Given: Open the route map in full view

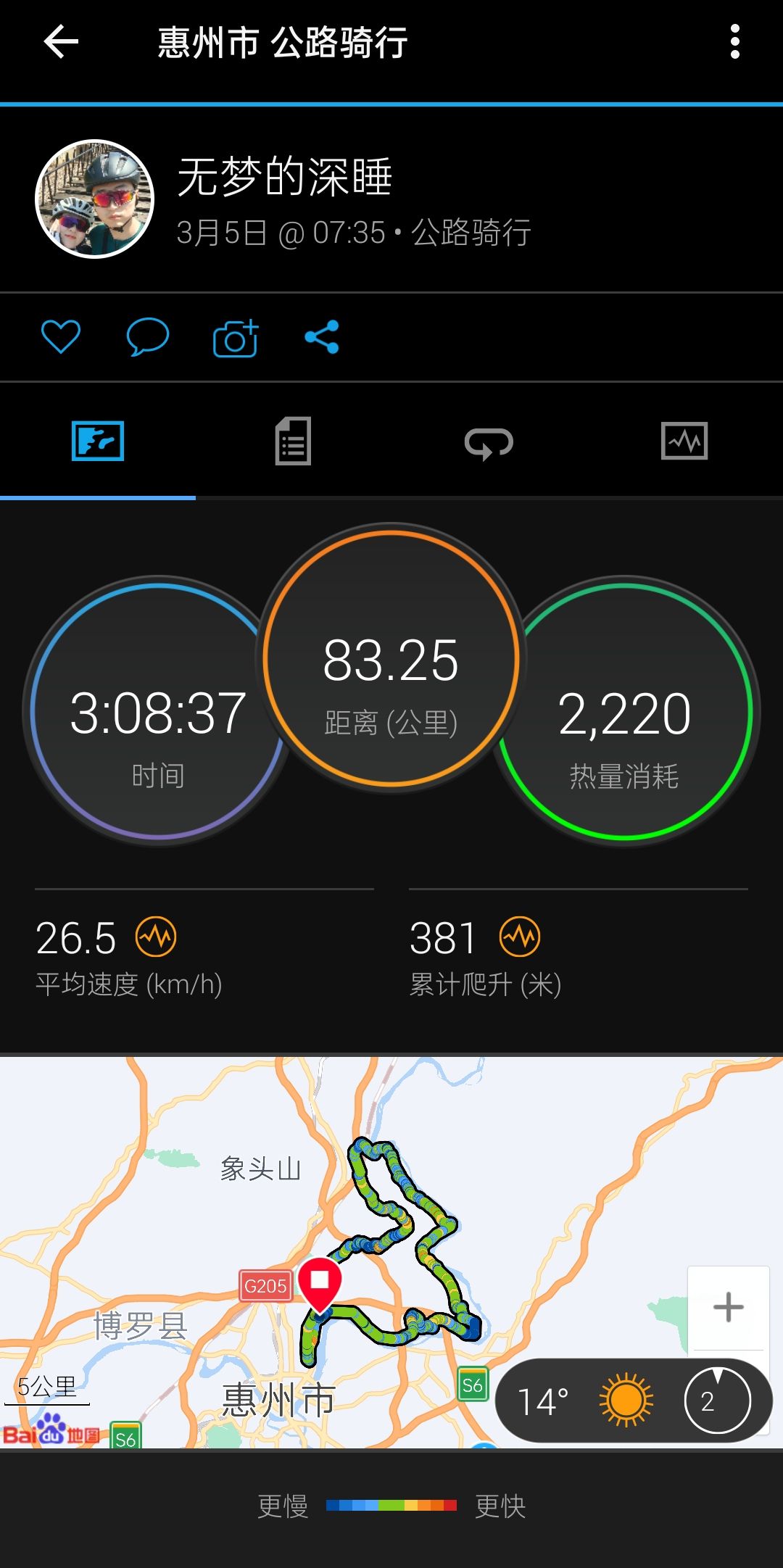Looking at the screenshot, I should point(391,1252).
